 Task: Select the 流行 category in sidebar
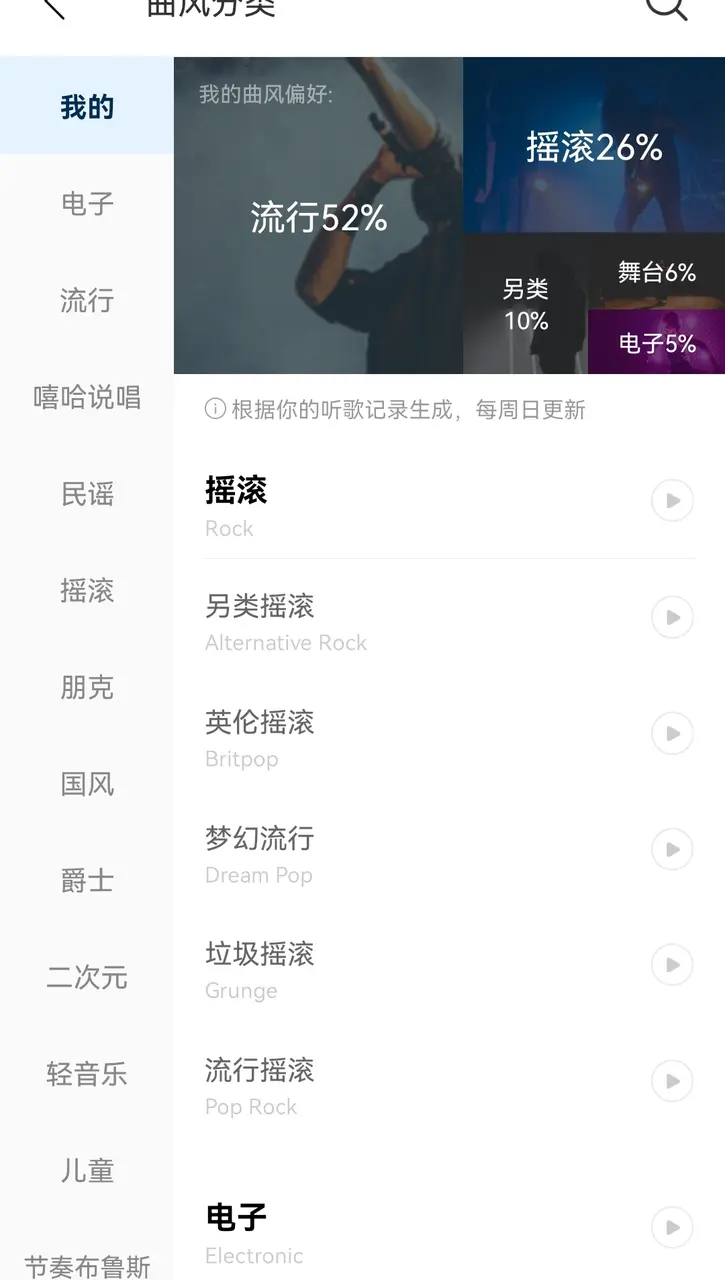point(87,301)
